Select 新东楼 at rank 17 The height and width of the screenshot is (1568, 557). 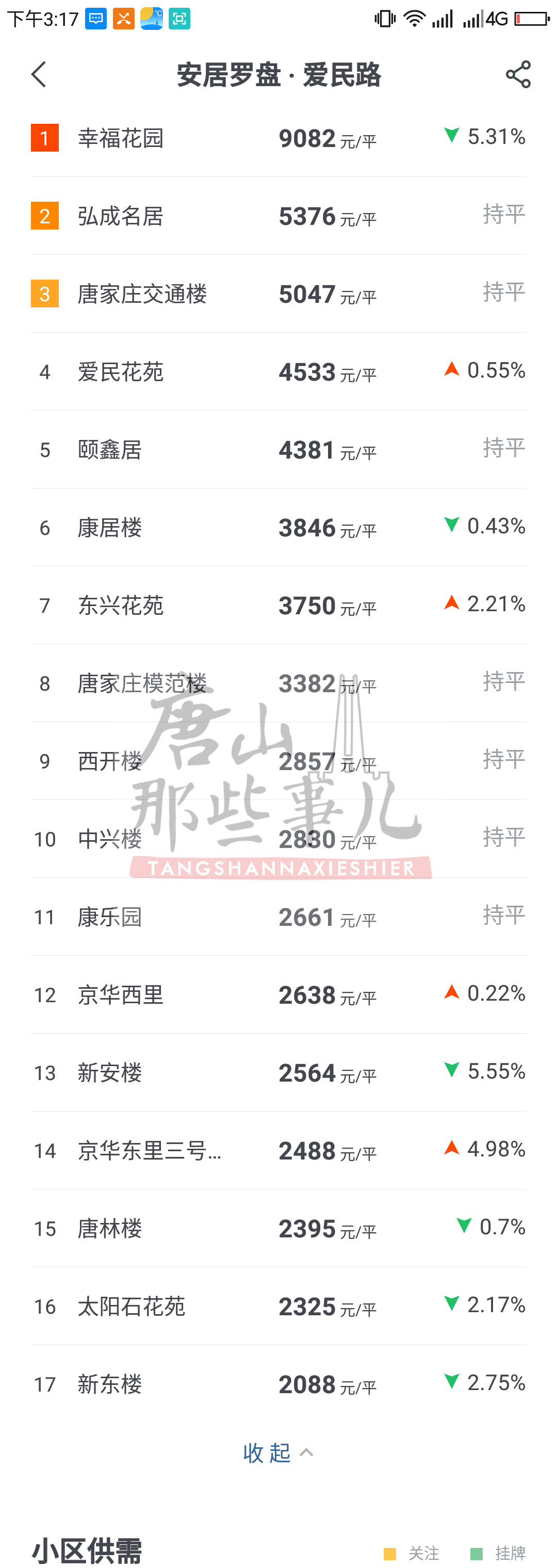click(109, 1385)
